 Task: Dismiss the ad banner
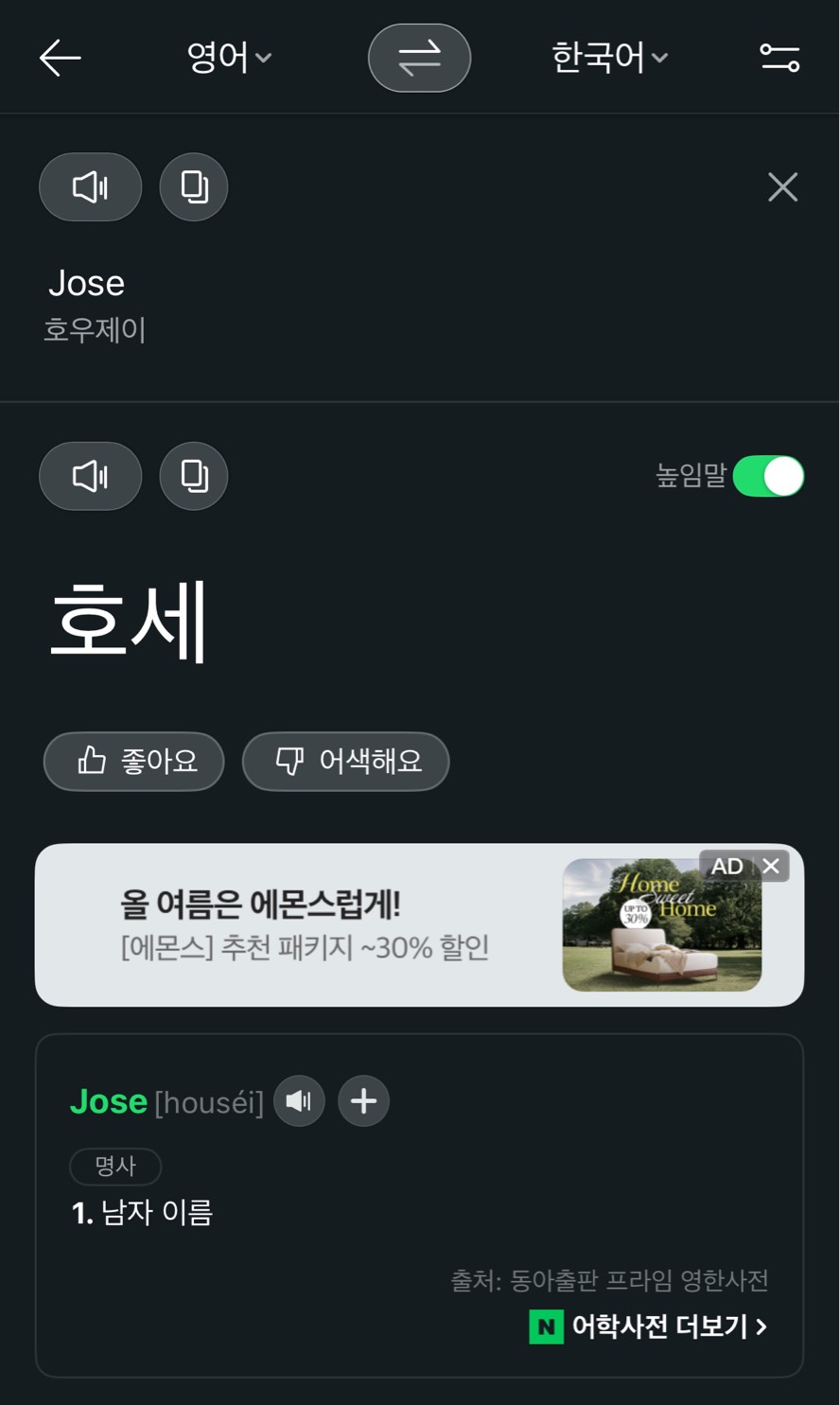771,866
